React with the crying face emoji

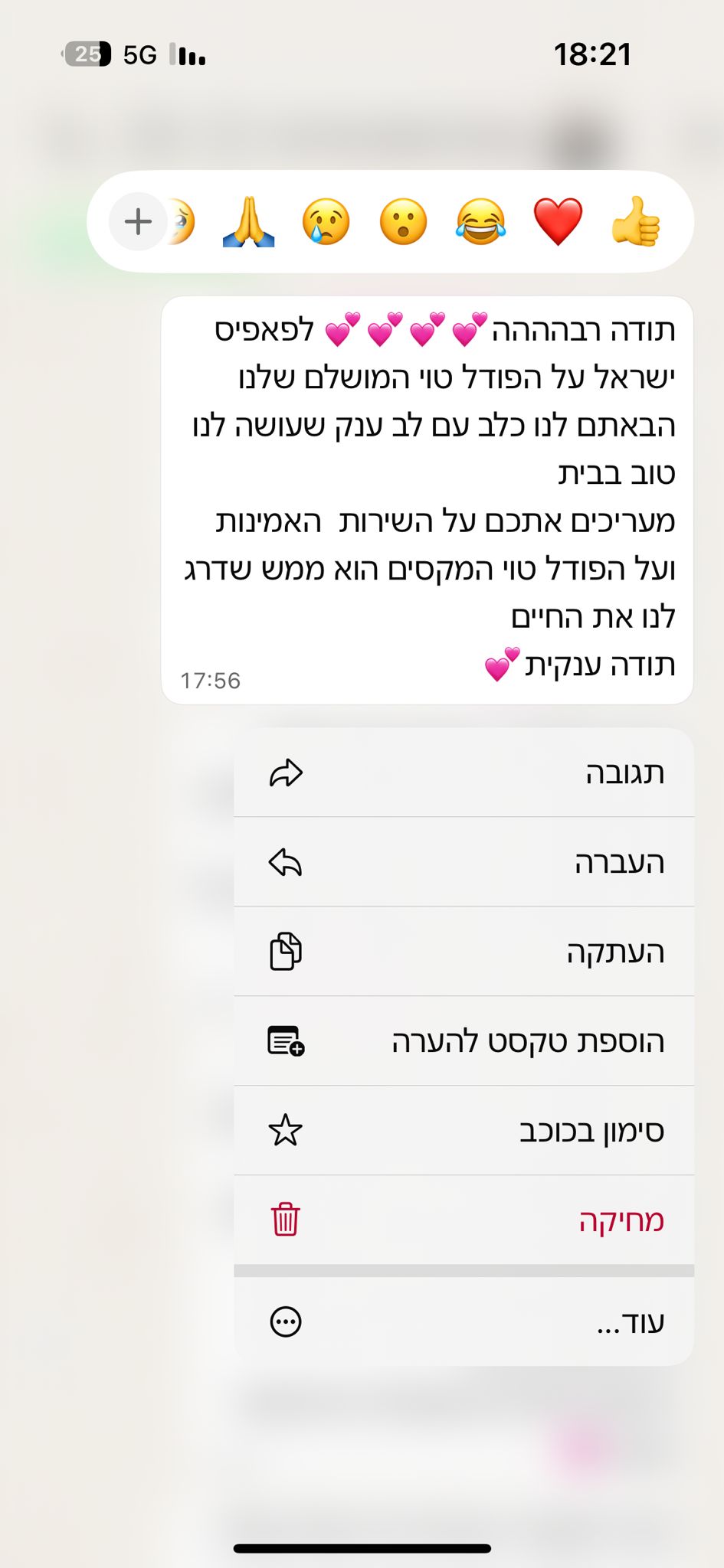[x=325, y=221]
